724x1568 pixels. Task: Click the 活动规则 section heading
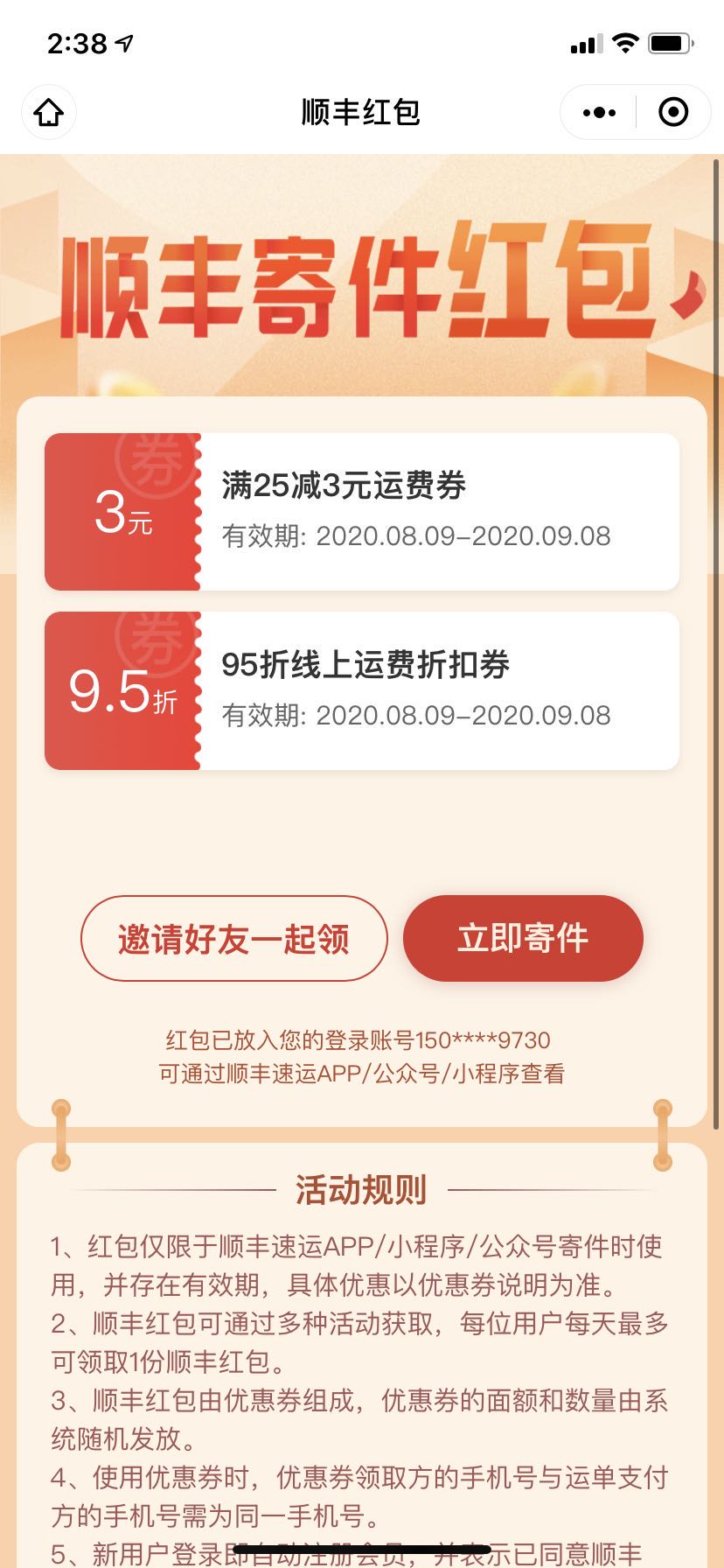(361, 1190)
